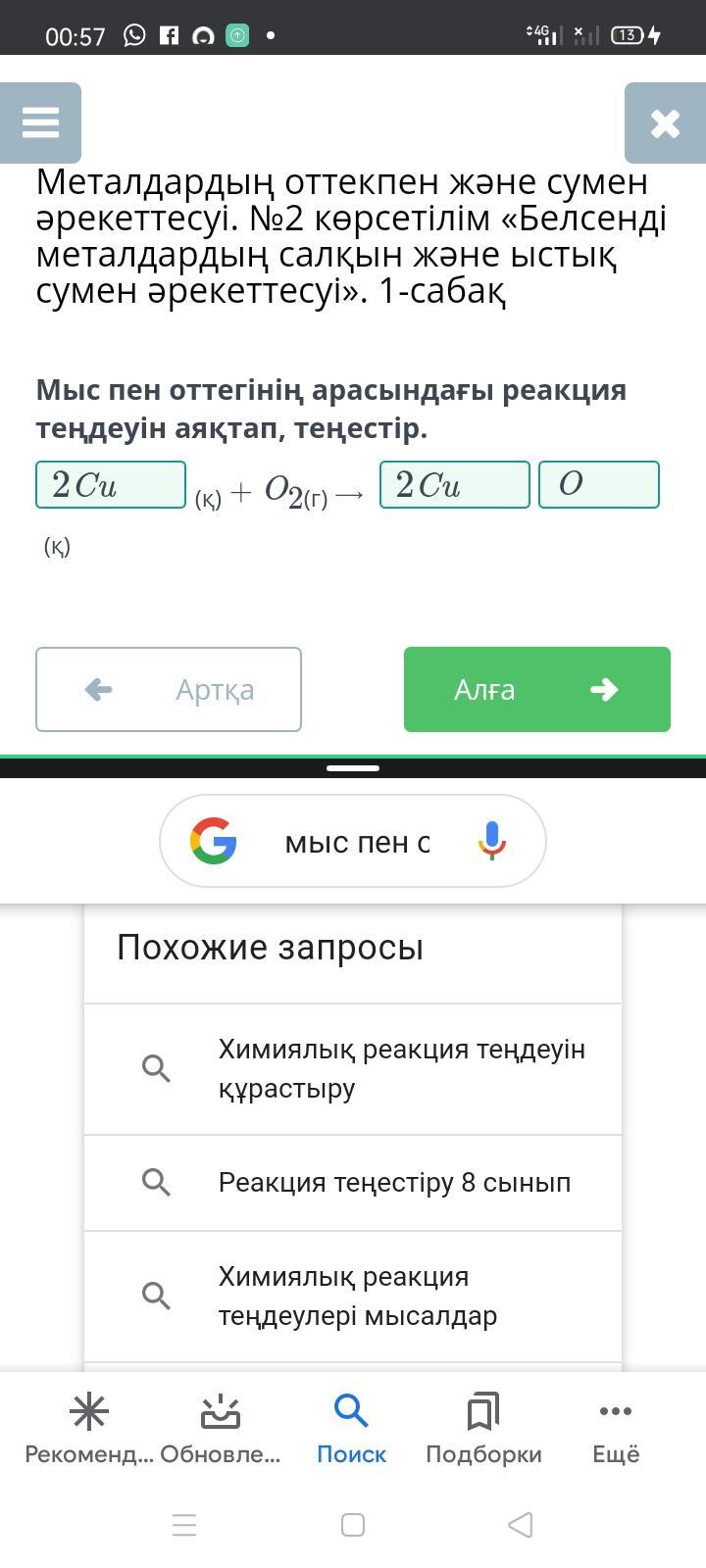706x1568 pixels.
Task: Tap the system back button
Action: [521, 1525]
